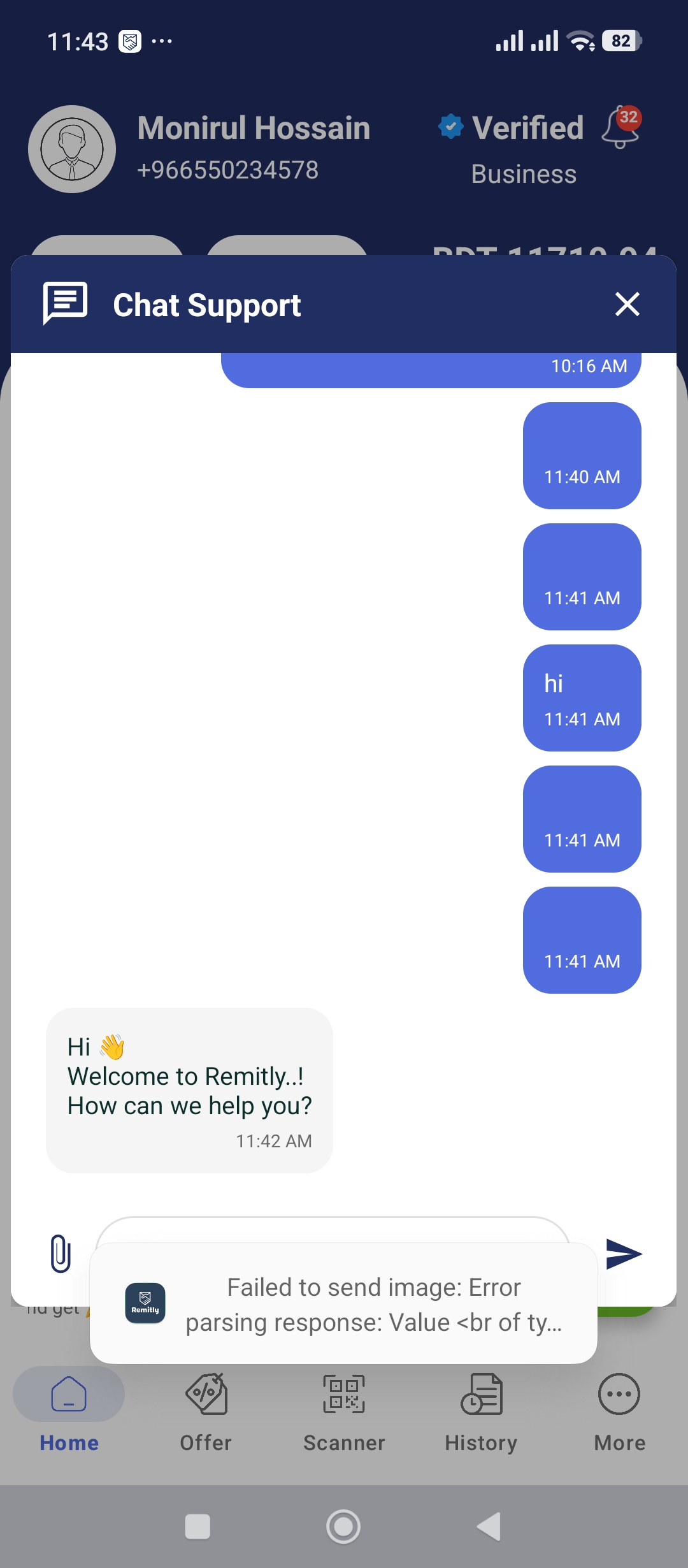Attach a file using the paperclip
This screenshot has width=688, height=1568.
pyautogui.click(x=61, y=1253)
